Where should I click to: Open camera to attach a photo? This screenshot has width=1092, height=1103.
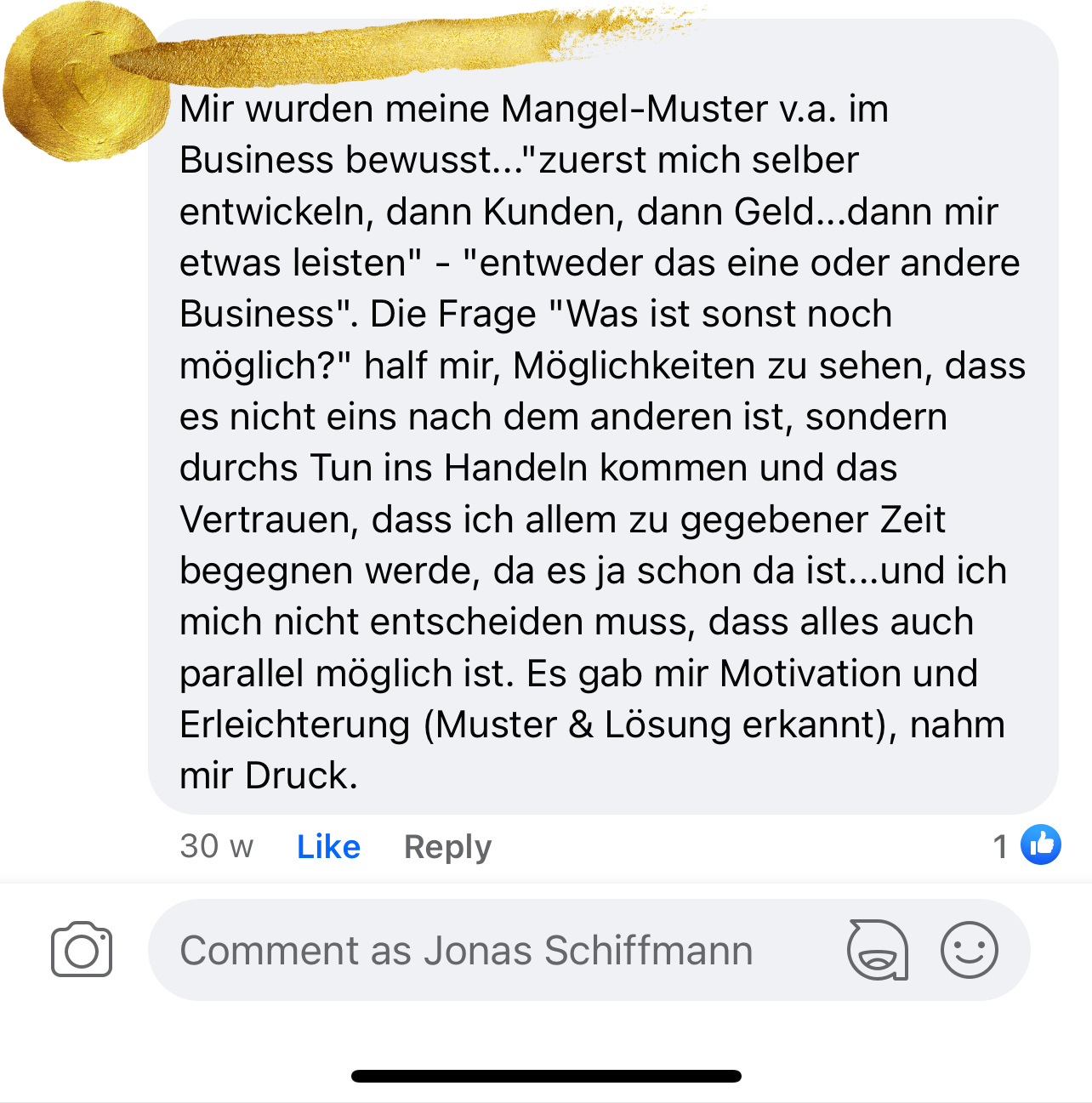(82, 949)
